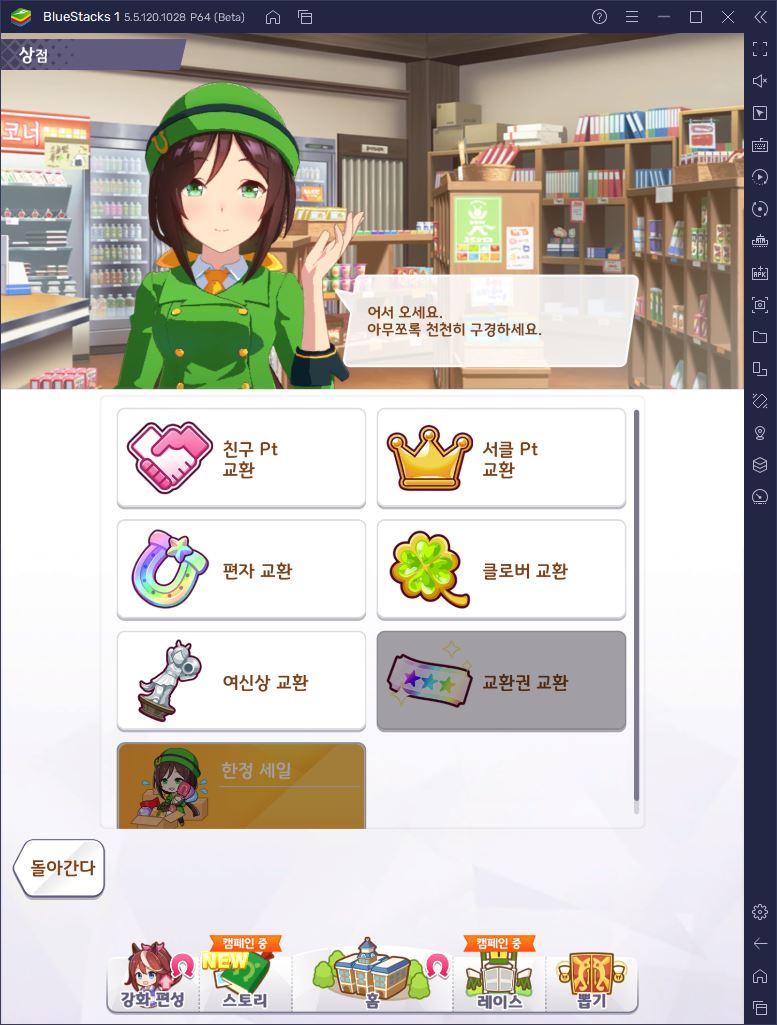
Task: Tap BlueStacks sidebar back arrow
Action: click(x=760, y=943)
